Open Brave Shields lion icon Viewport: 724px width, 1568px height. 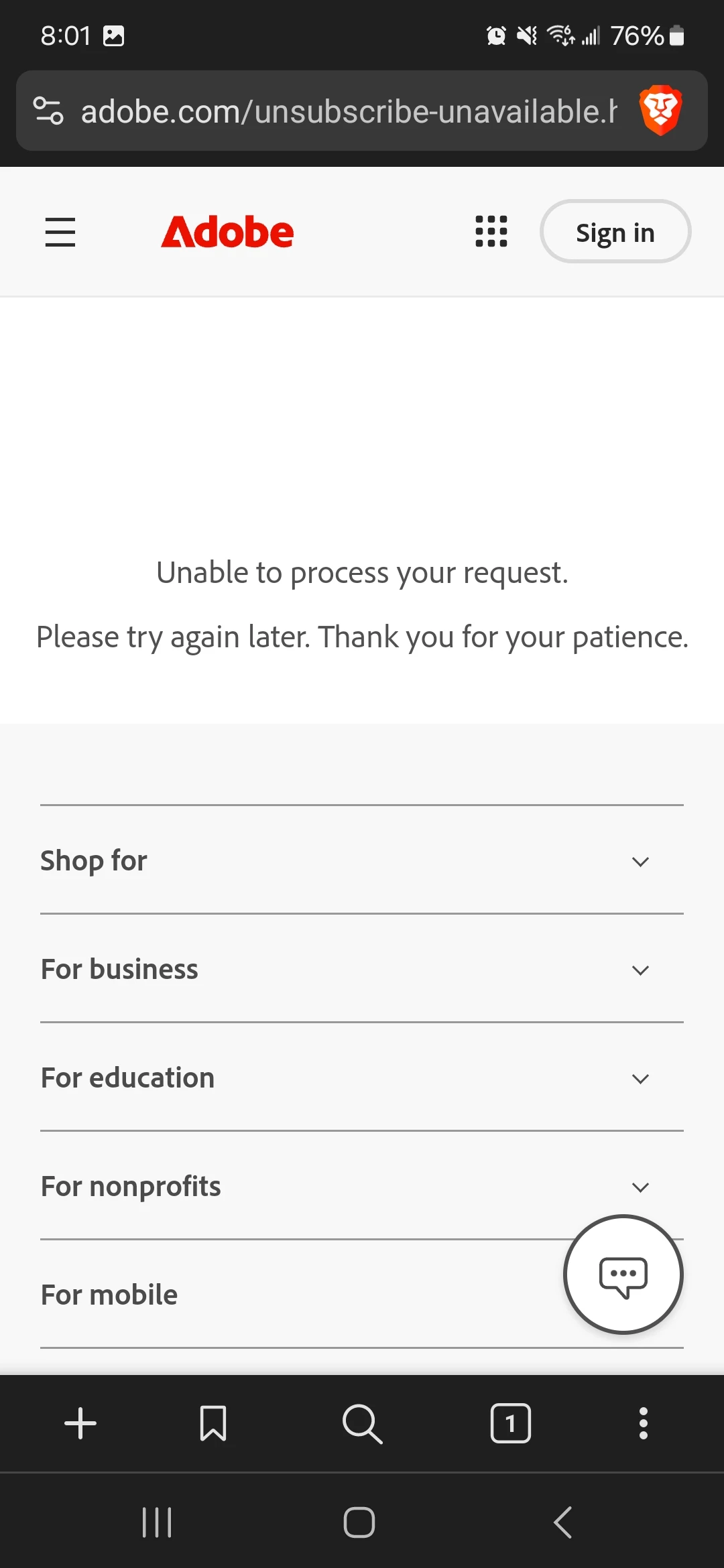point(660,111)
